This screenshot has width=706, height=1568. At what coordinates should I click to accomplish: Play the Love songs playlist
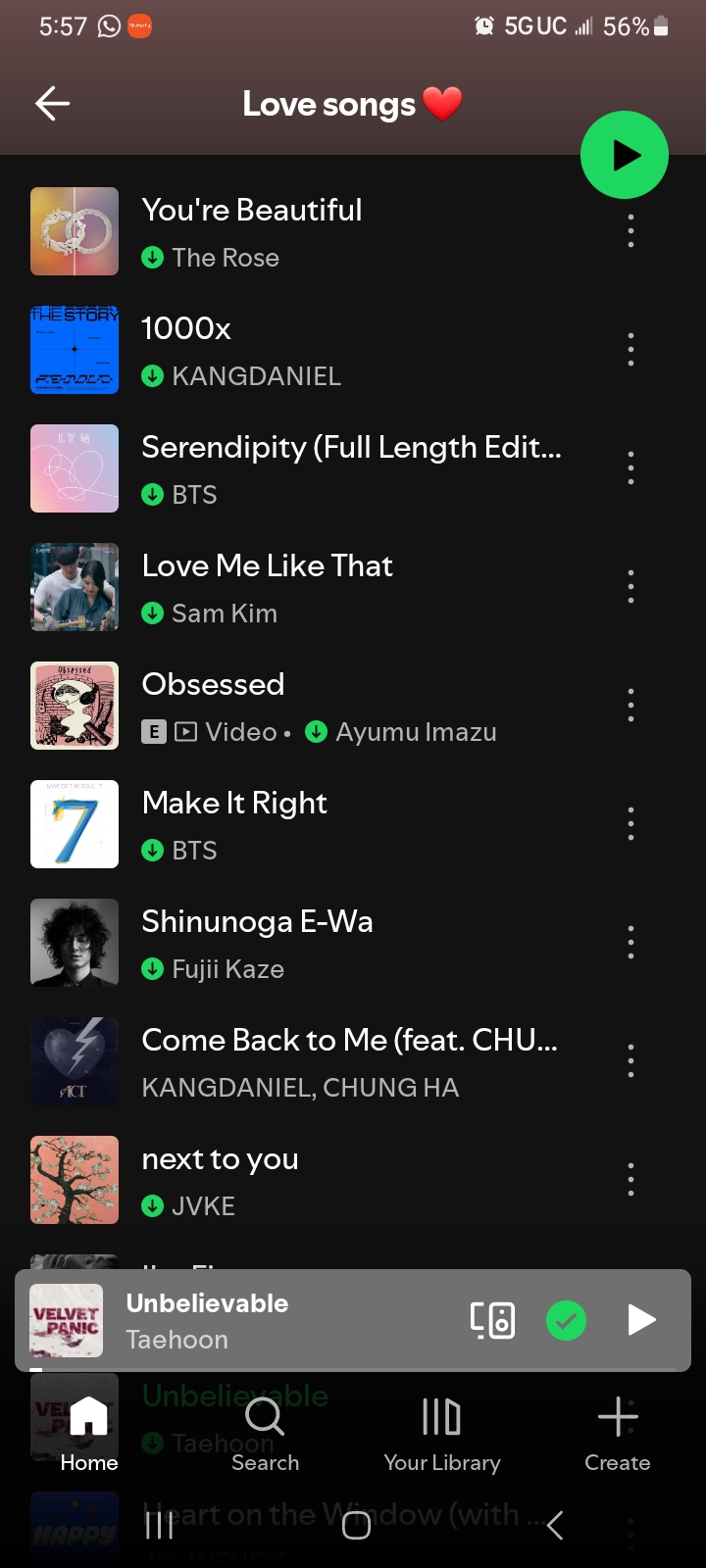pos(624,156)
